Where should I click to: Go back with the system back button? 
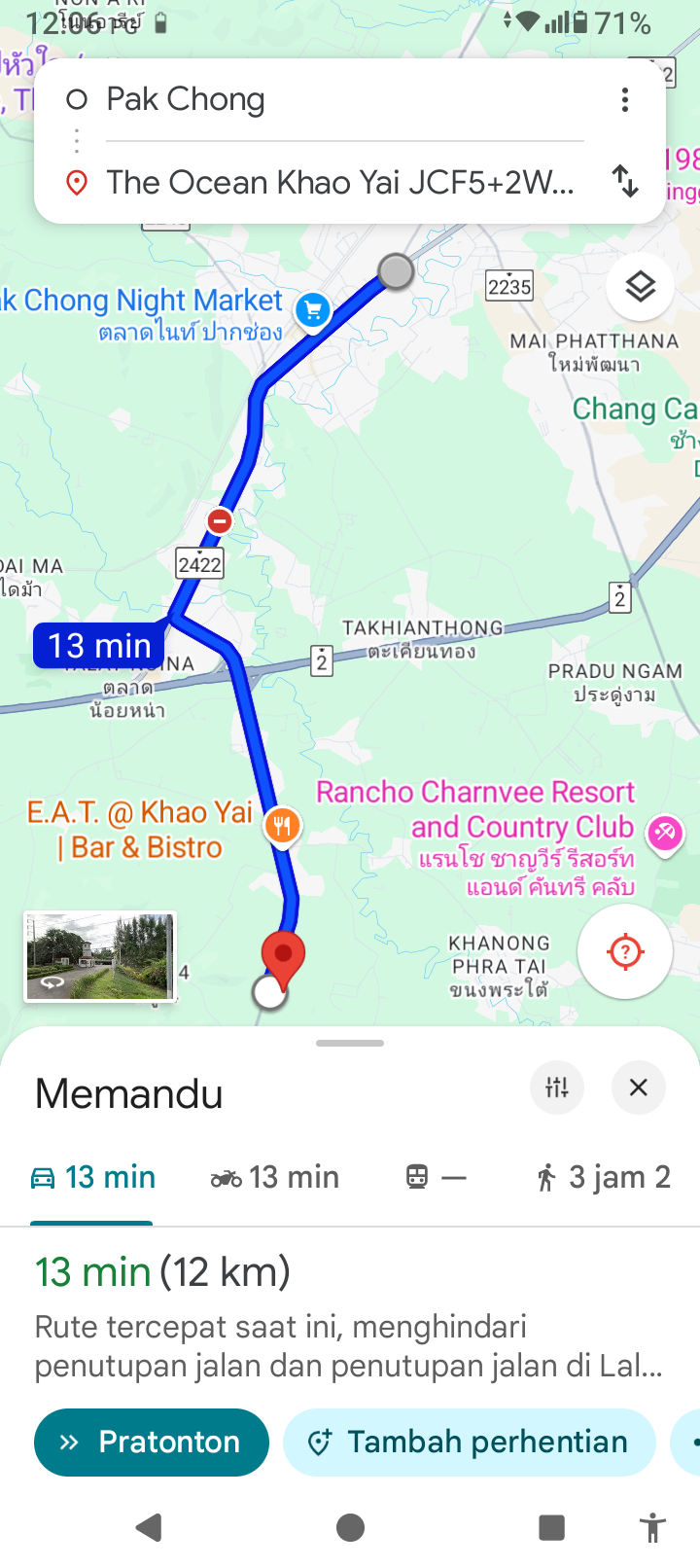(149, 1527)
